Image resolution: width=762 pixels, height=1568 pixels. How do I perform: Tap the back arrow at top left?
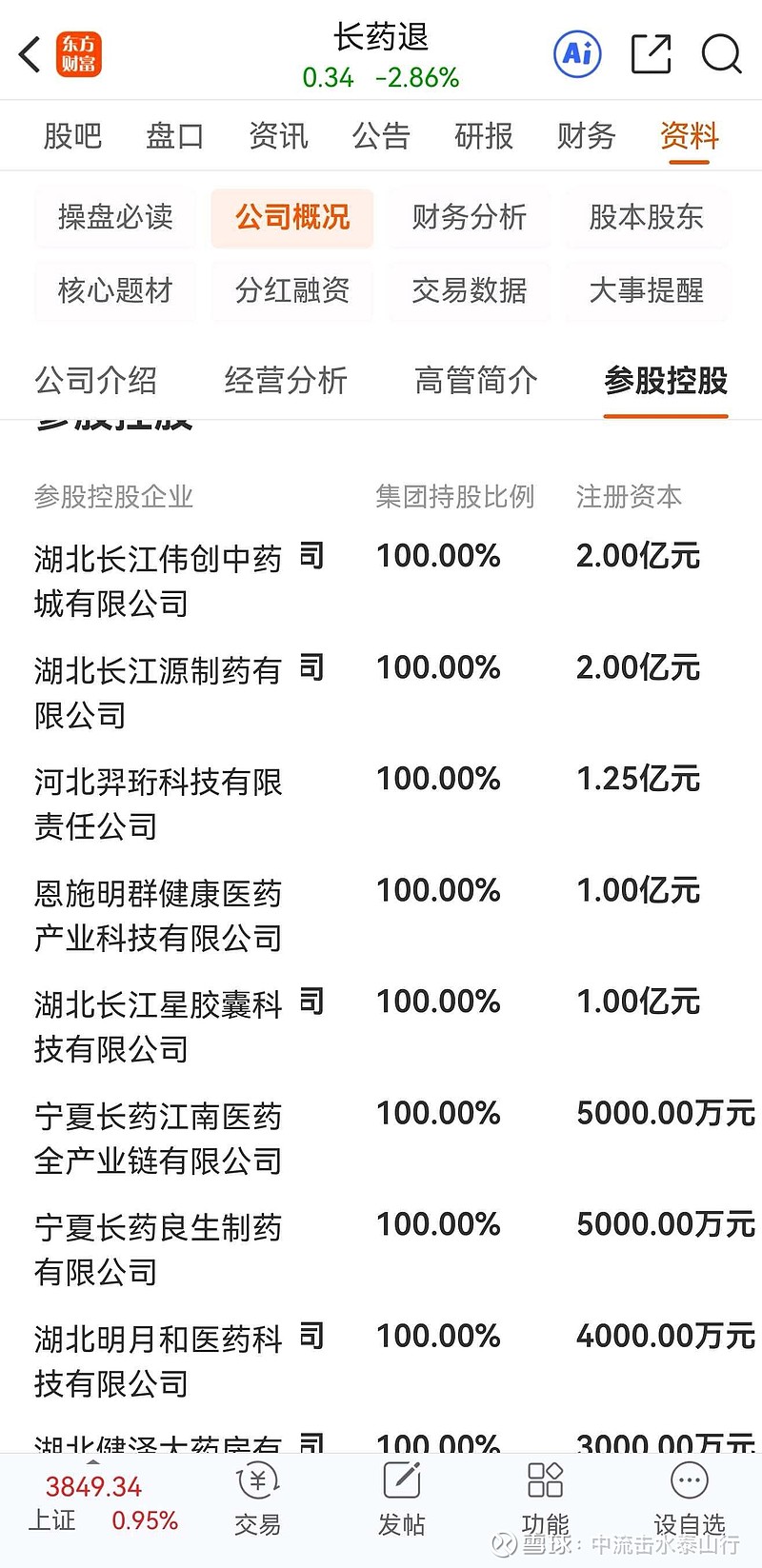coord(29,55)
